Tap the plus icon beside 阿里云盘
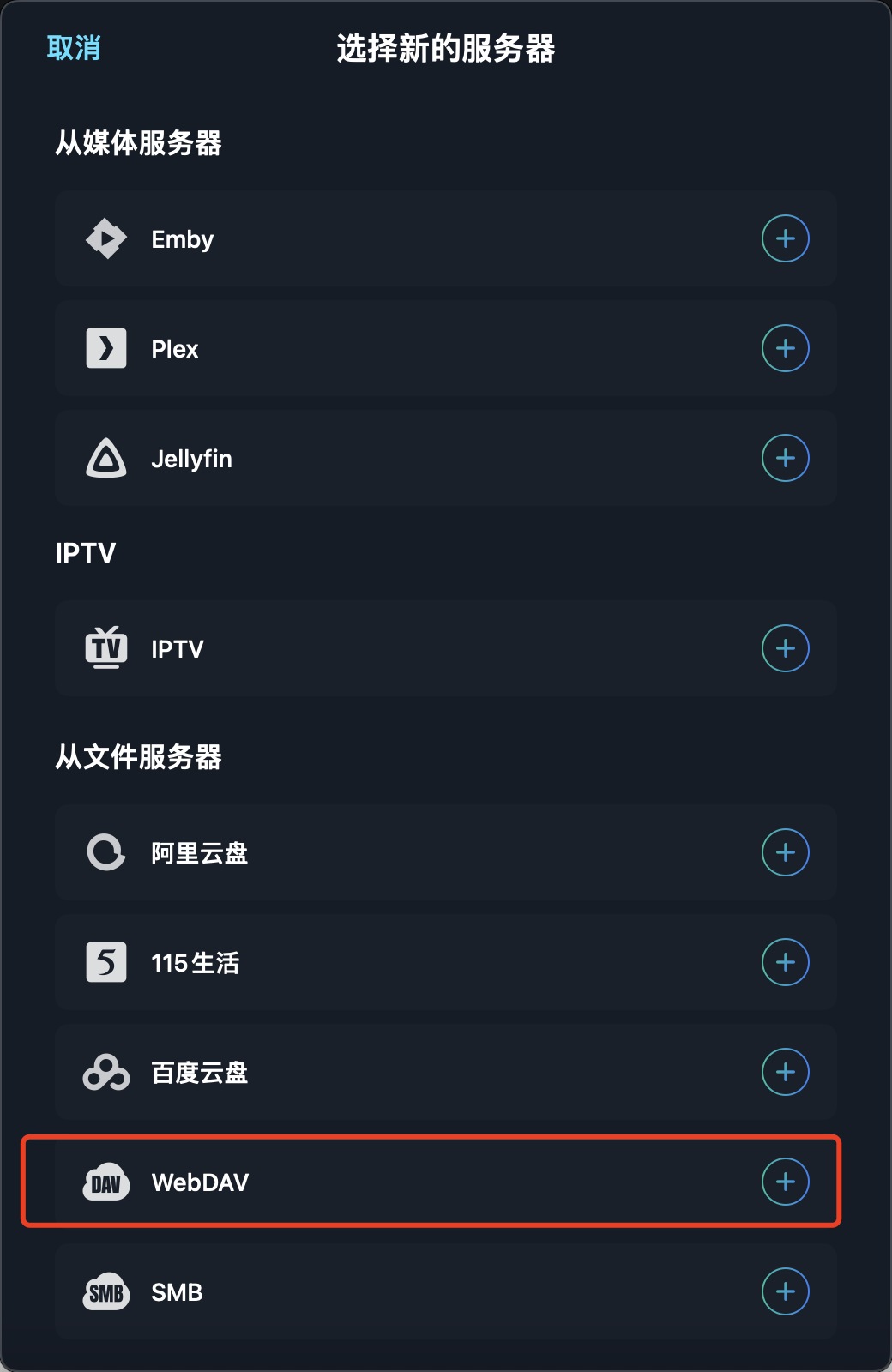This screenshot has height=1372, width=892. coord(785,852)
